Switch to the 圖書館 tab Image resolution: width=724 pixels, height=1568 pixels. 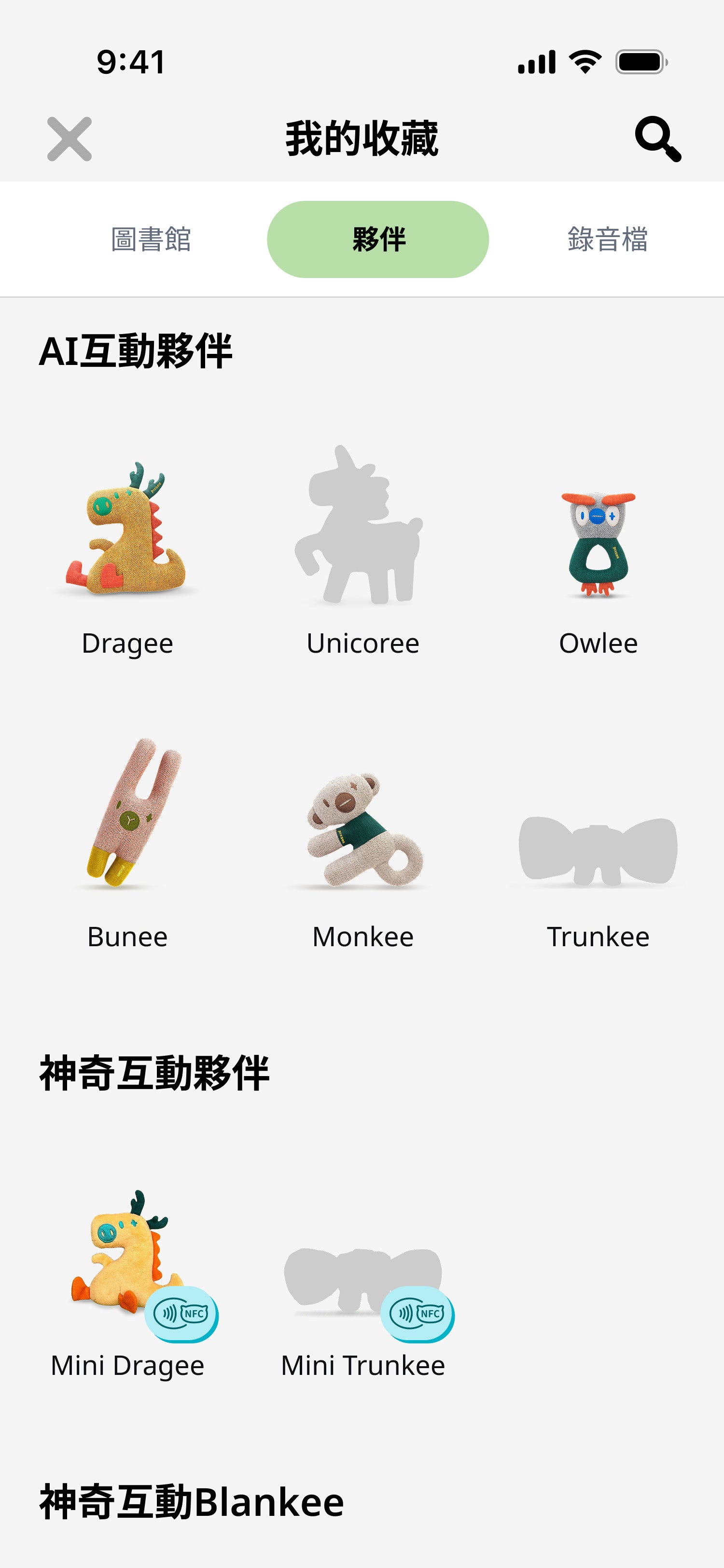pos(151,239)
